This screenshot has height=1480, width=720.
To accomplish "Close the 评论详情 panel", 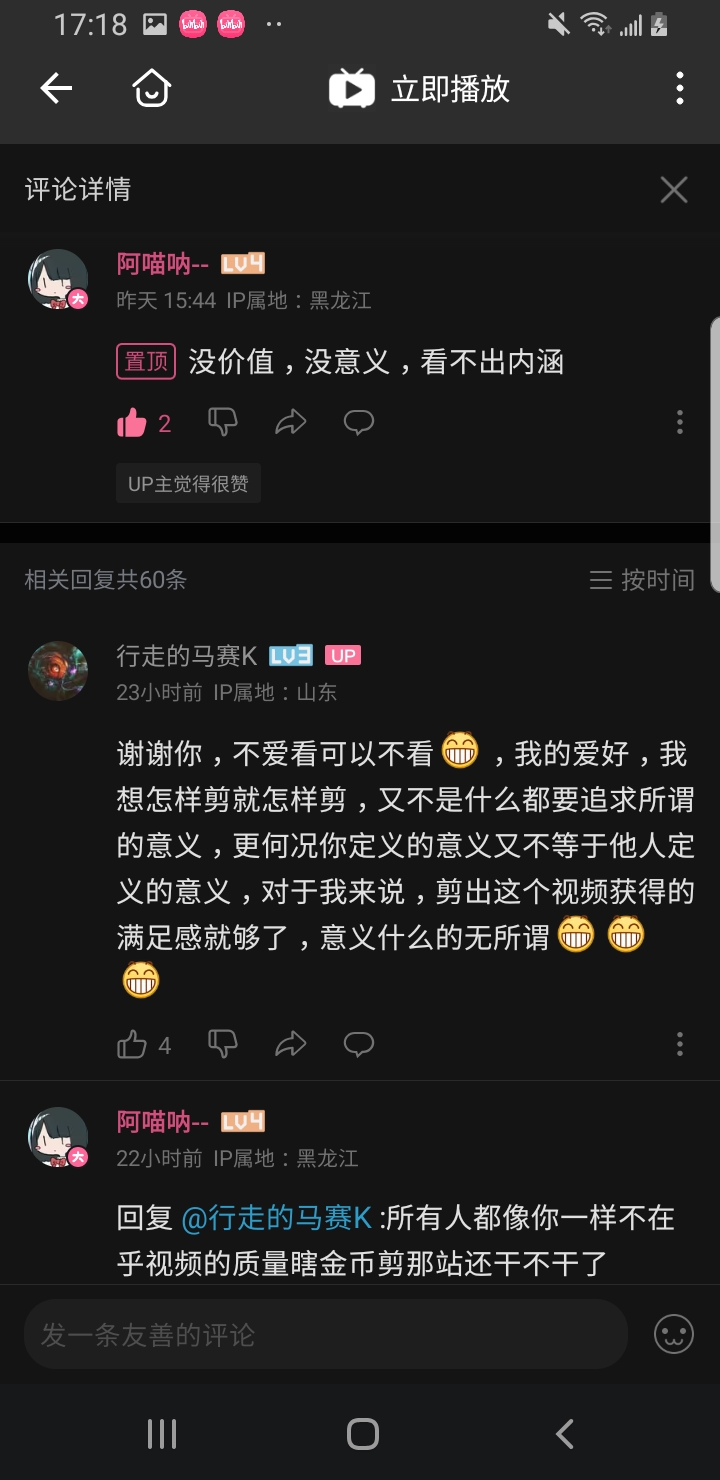I will [674, 190].
